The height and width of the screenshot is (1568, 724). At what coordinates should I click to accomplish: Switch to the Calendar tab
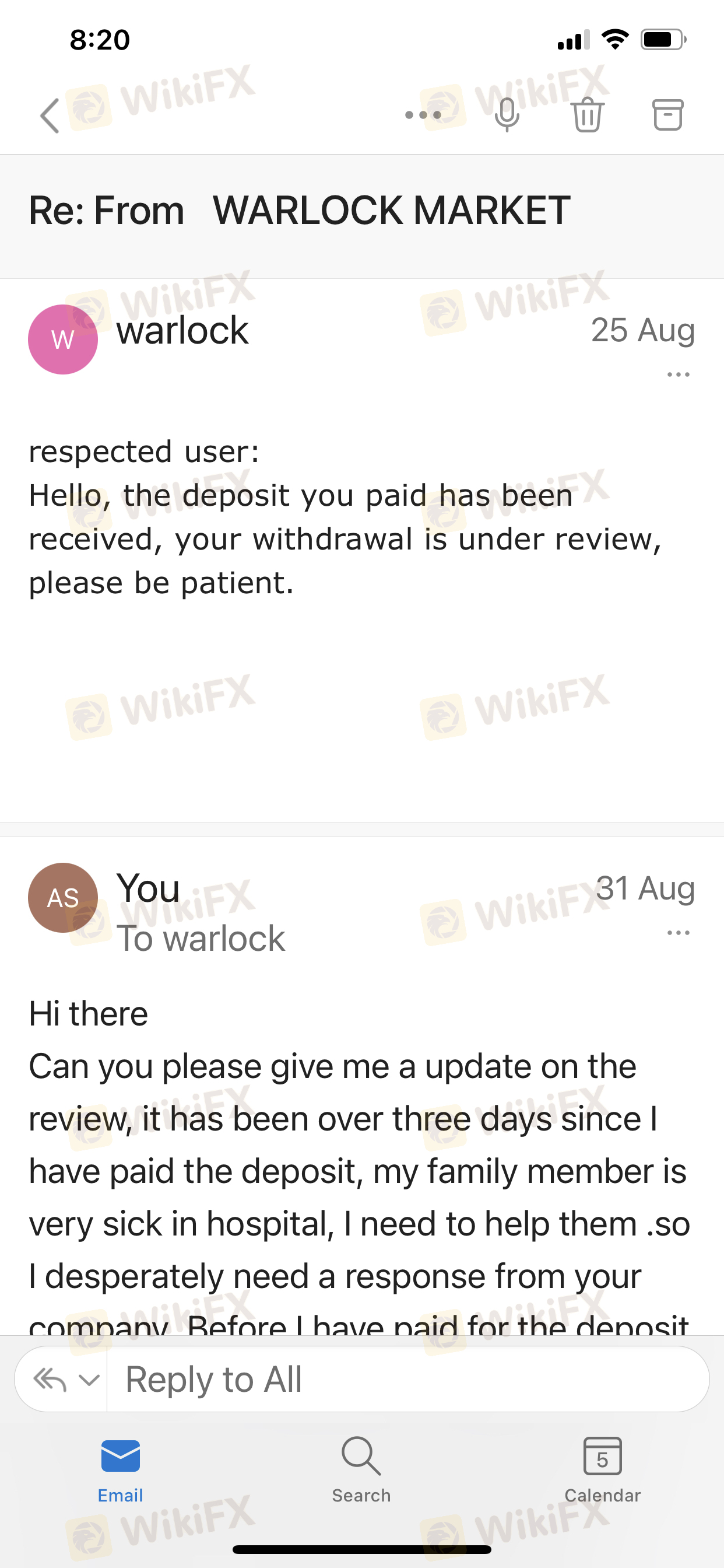tap(602, 1469)
